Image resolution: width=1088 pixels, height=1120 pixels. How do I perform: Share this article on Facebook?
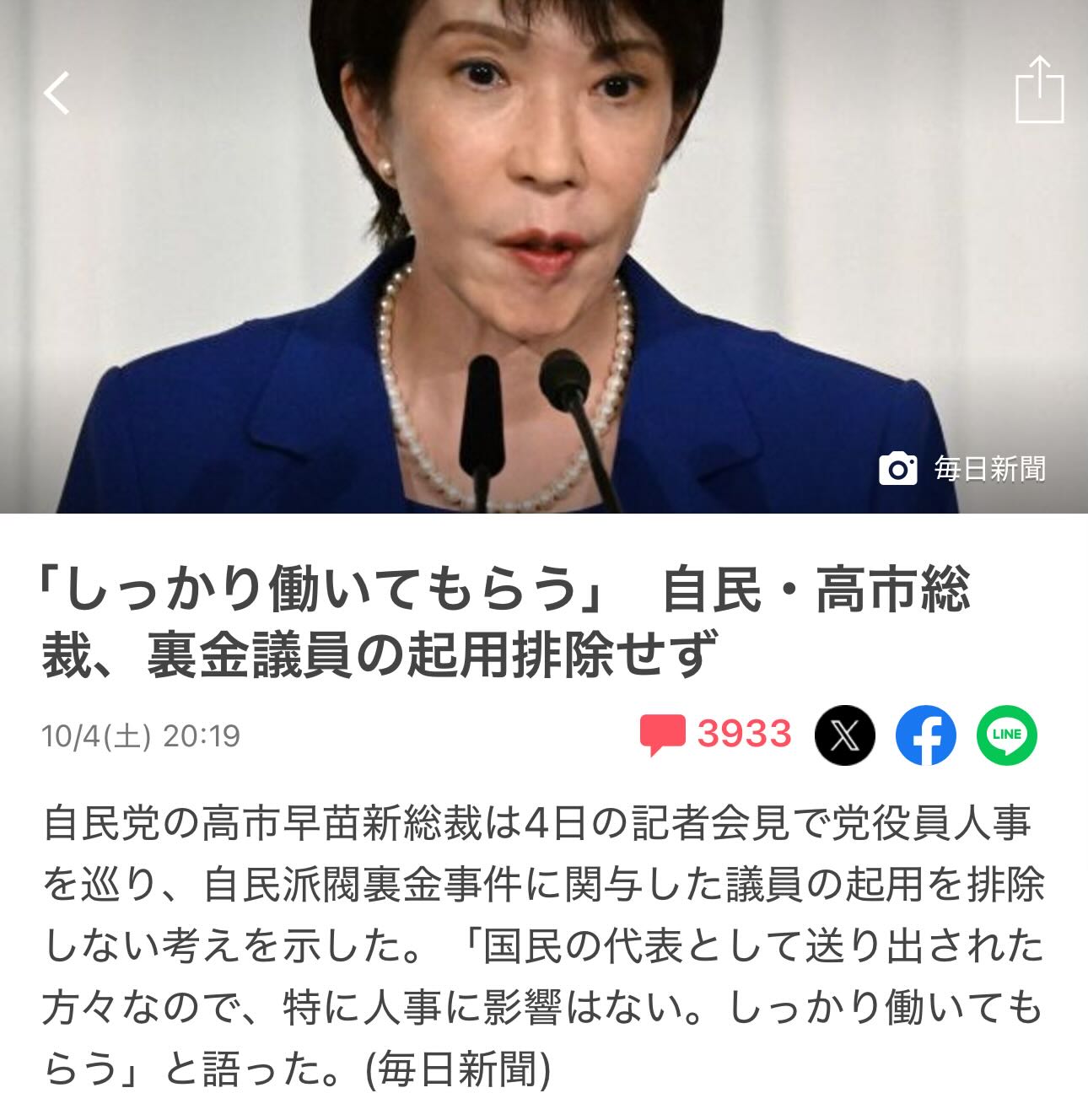tap(925, 735)
